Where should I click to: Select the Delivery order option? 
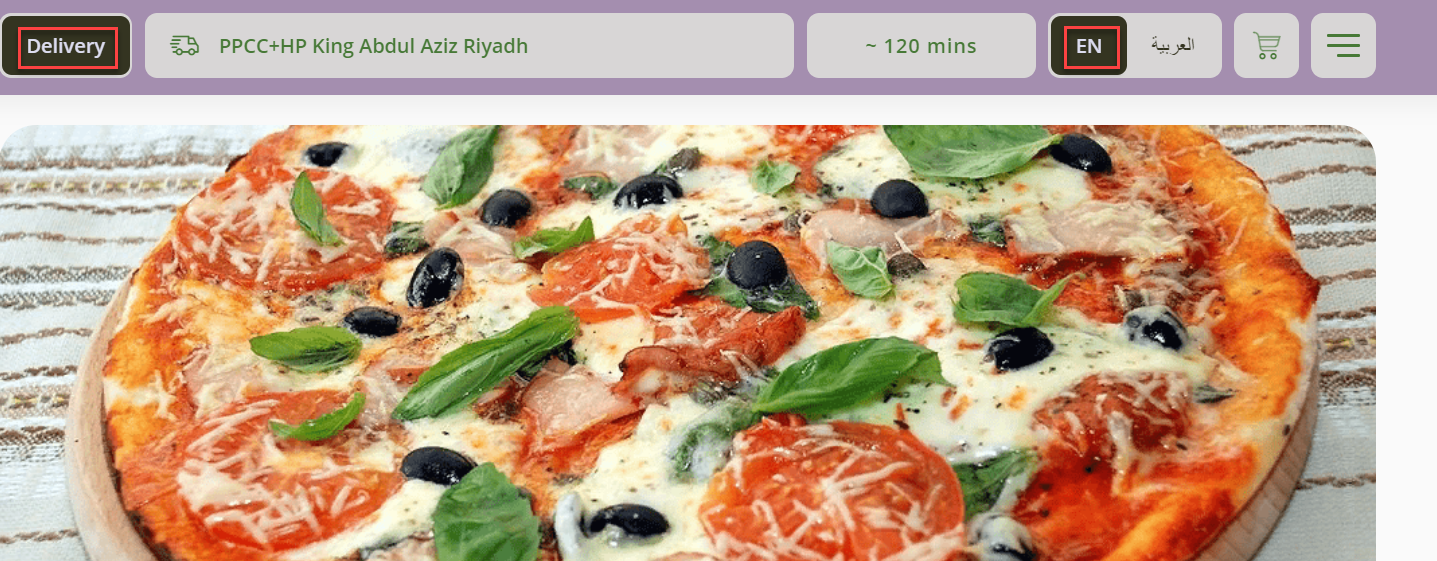click(66, 46)
